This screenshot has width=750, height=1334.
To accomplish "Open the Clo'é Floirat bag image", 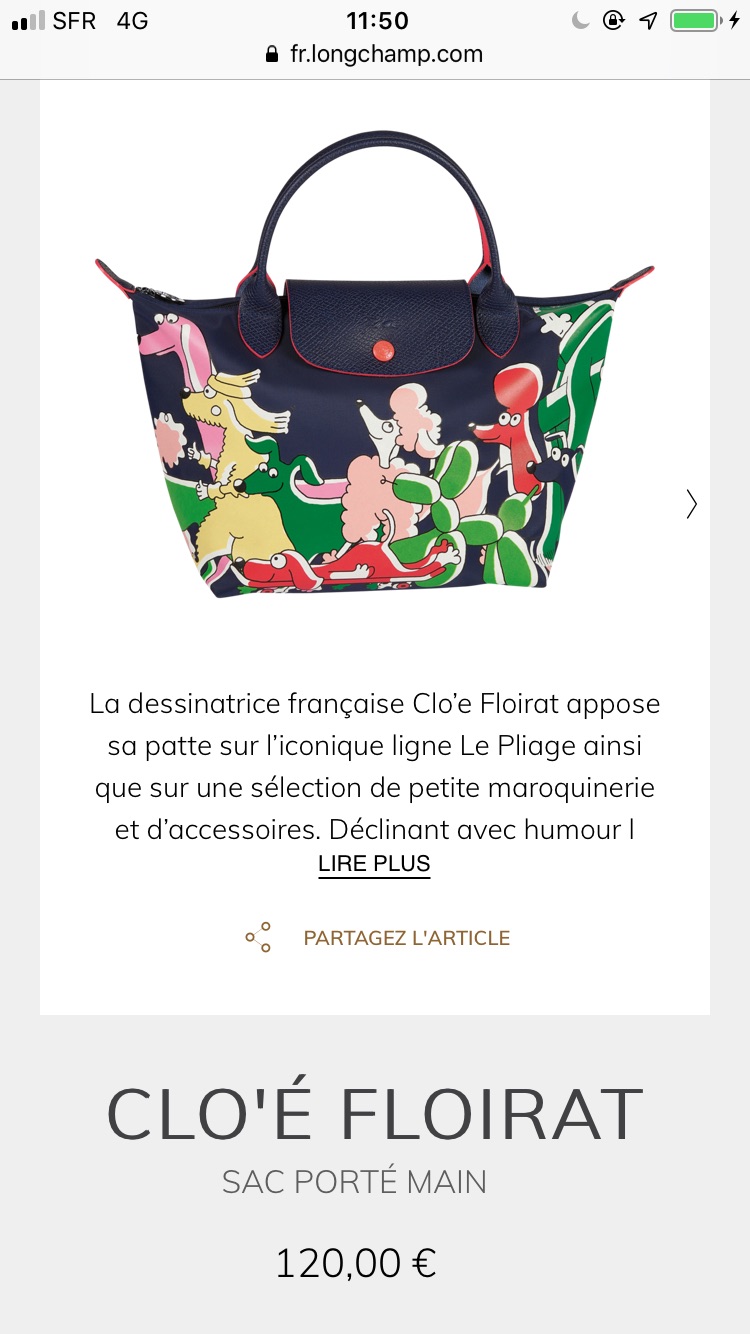I will coord(375,366).
